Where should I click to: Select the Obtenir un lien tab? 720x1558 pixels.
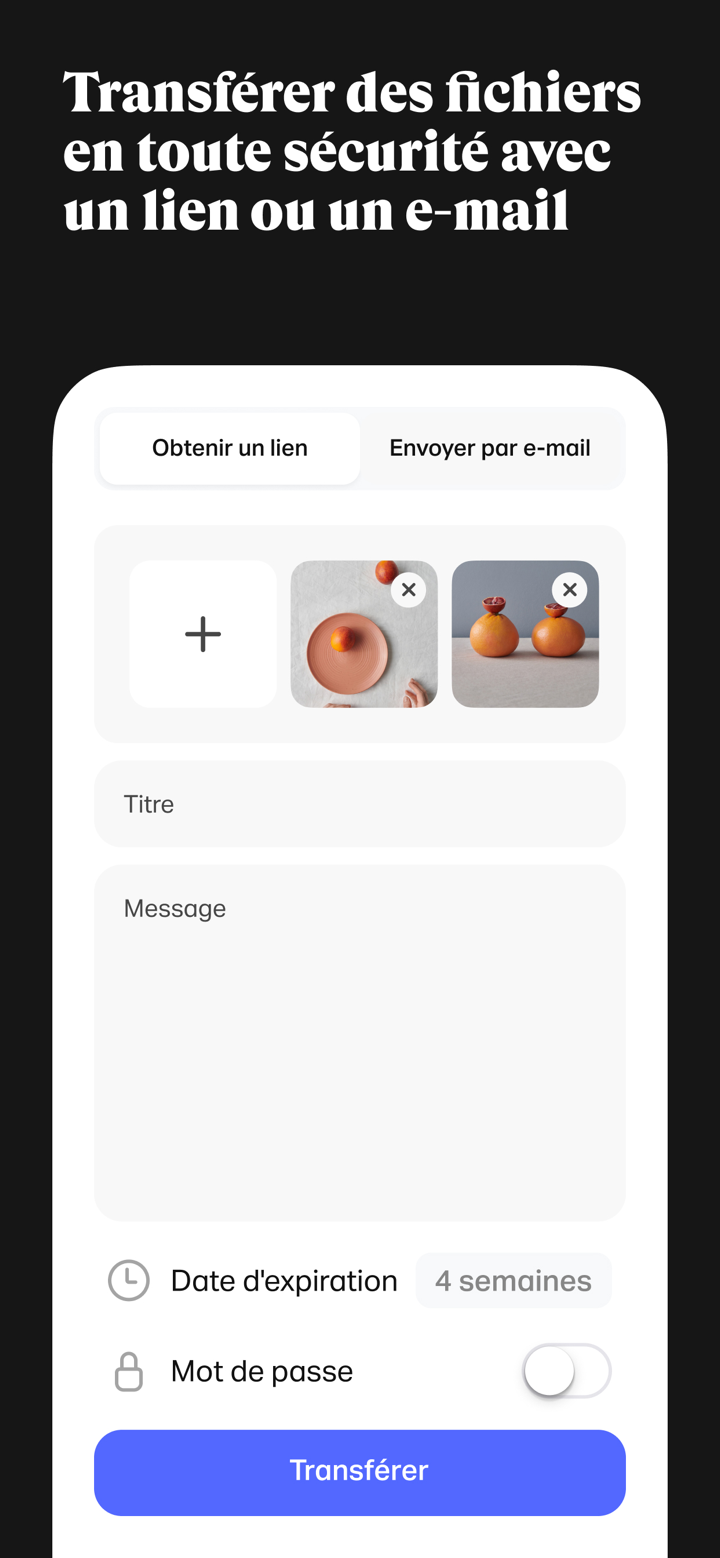(x=229, y=448)
